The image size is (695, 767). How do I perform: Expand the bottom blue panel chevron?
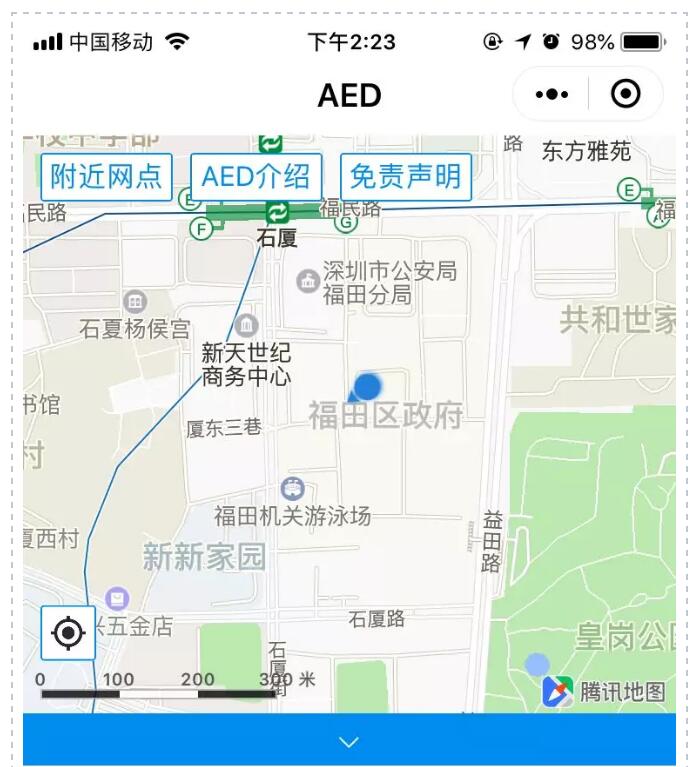[348, 741]
